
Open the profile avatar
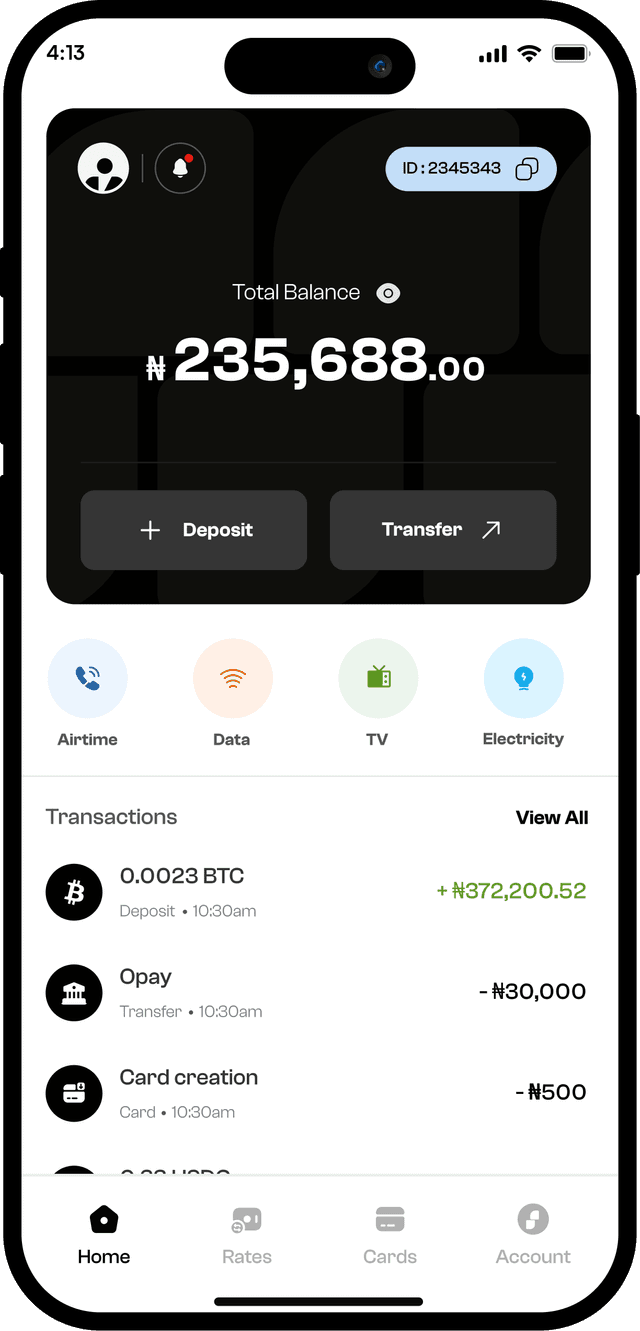(103, 168)
